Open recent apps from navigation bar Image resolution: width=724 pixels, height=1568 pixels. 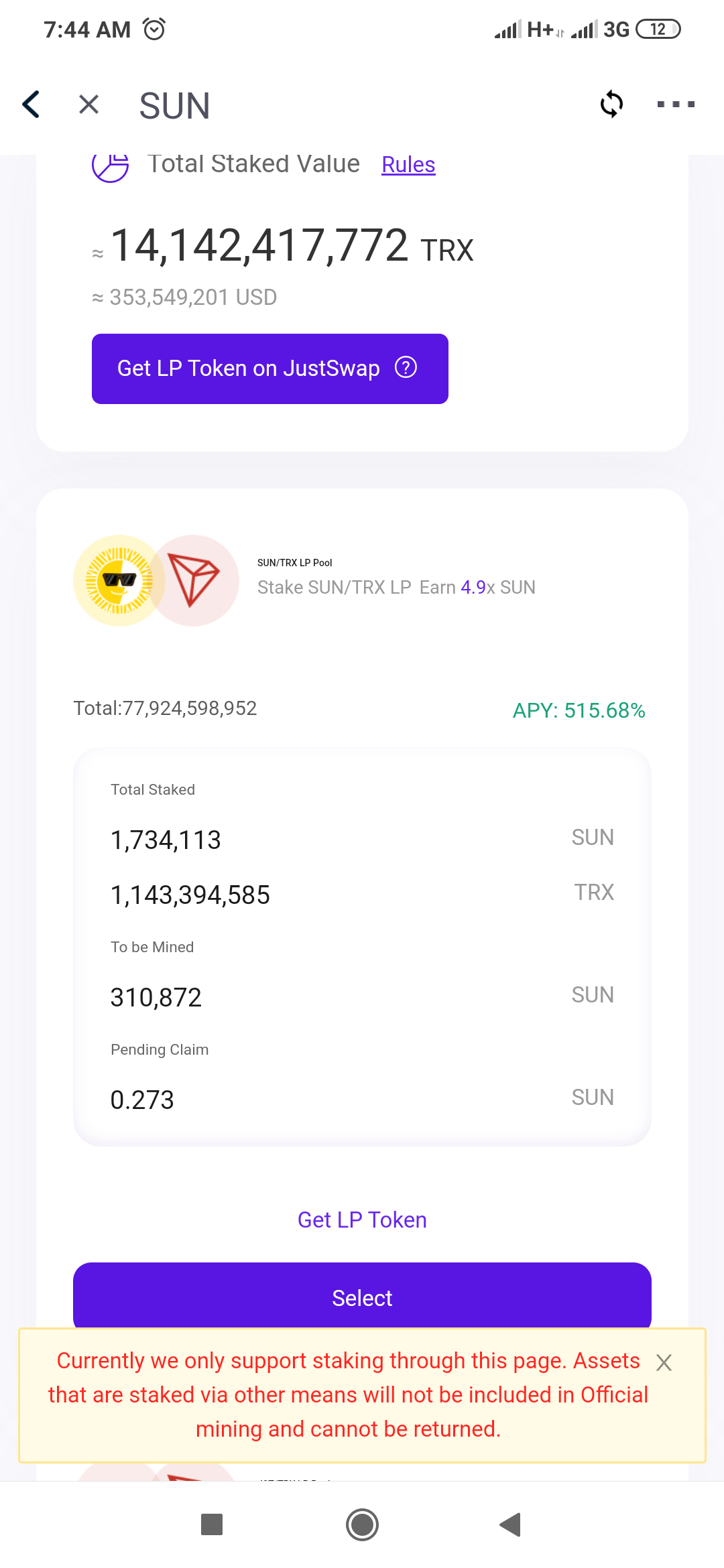coord(212,1525)
